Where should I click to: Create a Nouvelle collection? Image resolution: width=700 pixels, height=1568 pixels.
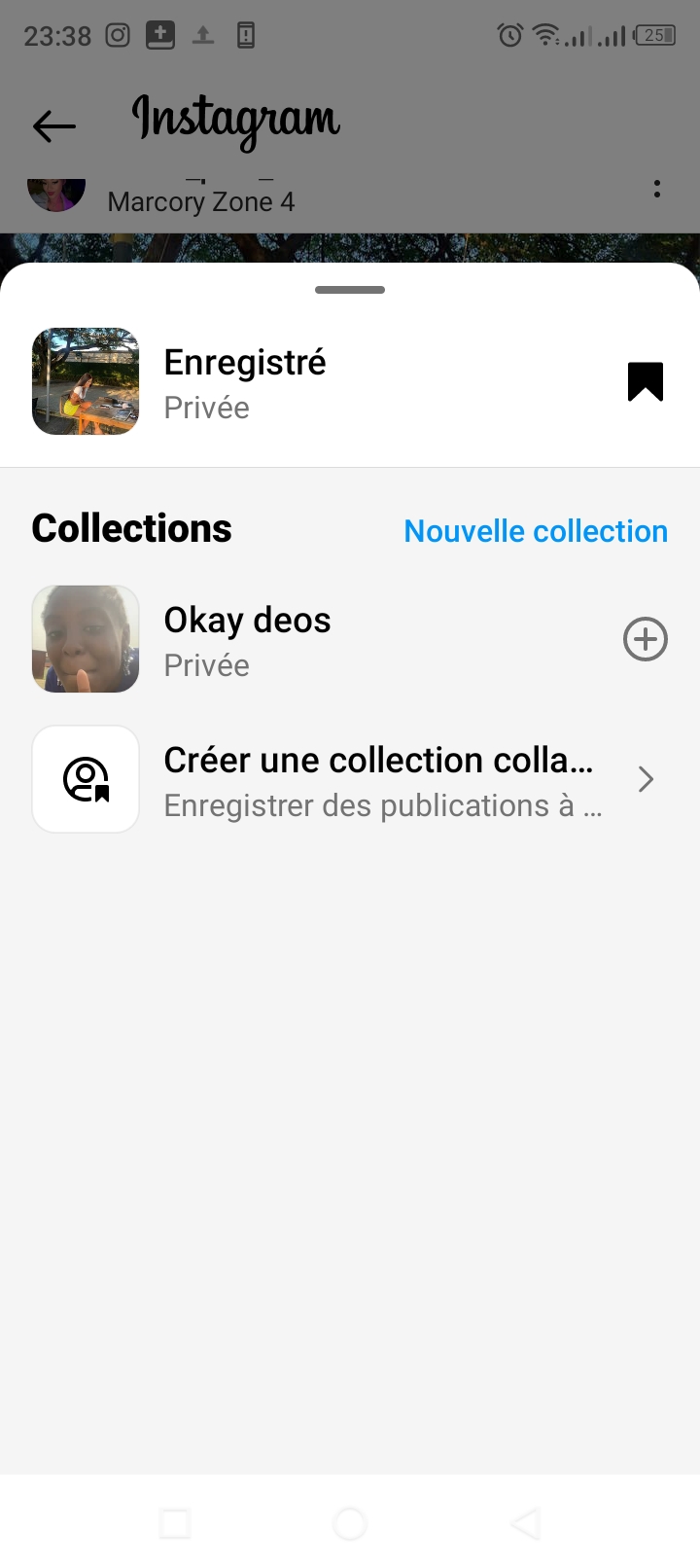(536, 531)
